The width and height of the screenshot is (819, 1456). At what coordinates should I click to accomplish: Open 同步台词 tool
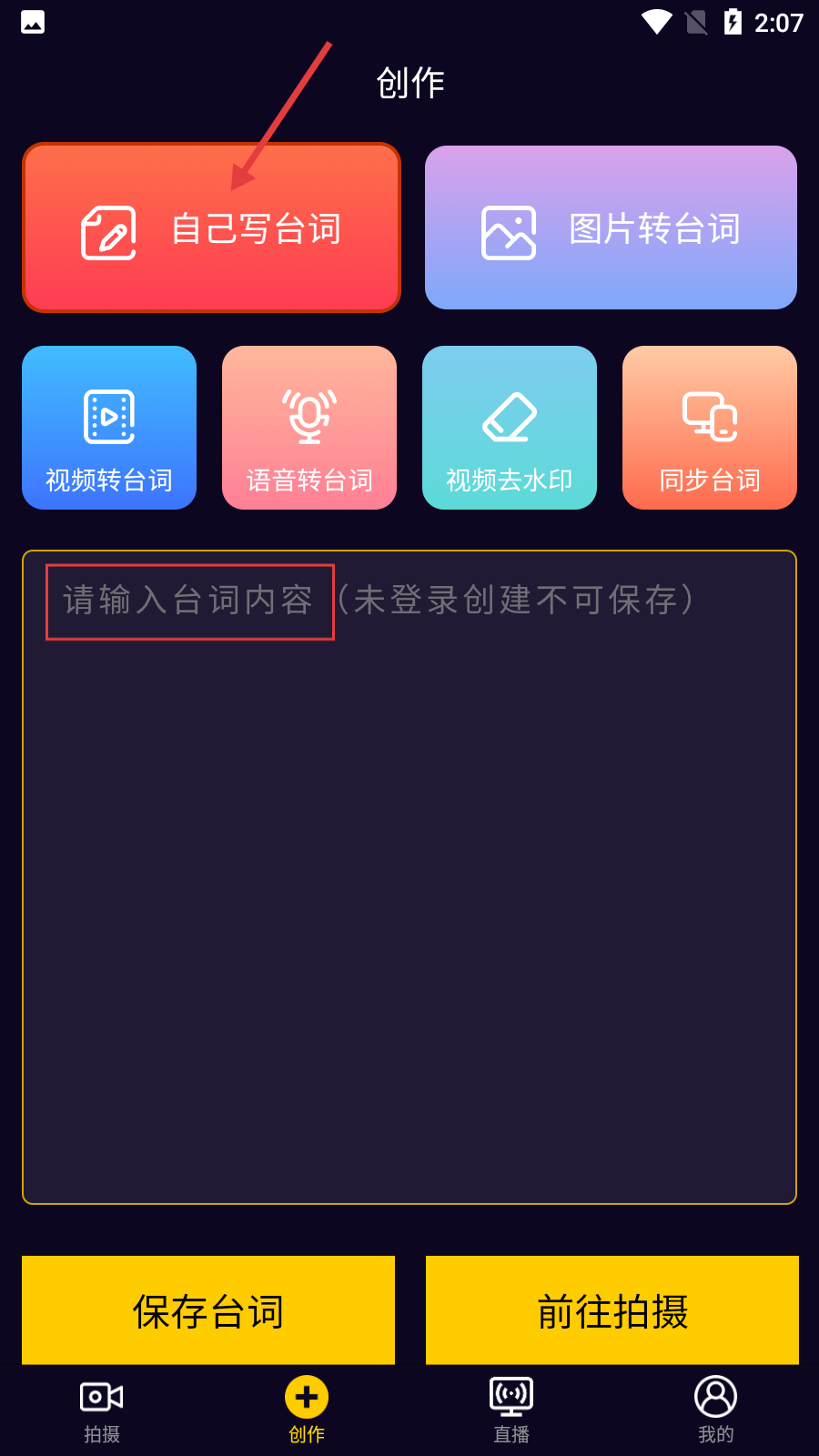(710, 428)
